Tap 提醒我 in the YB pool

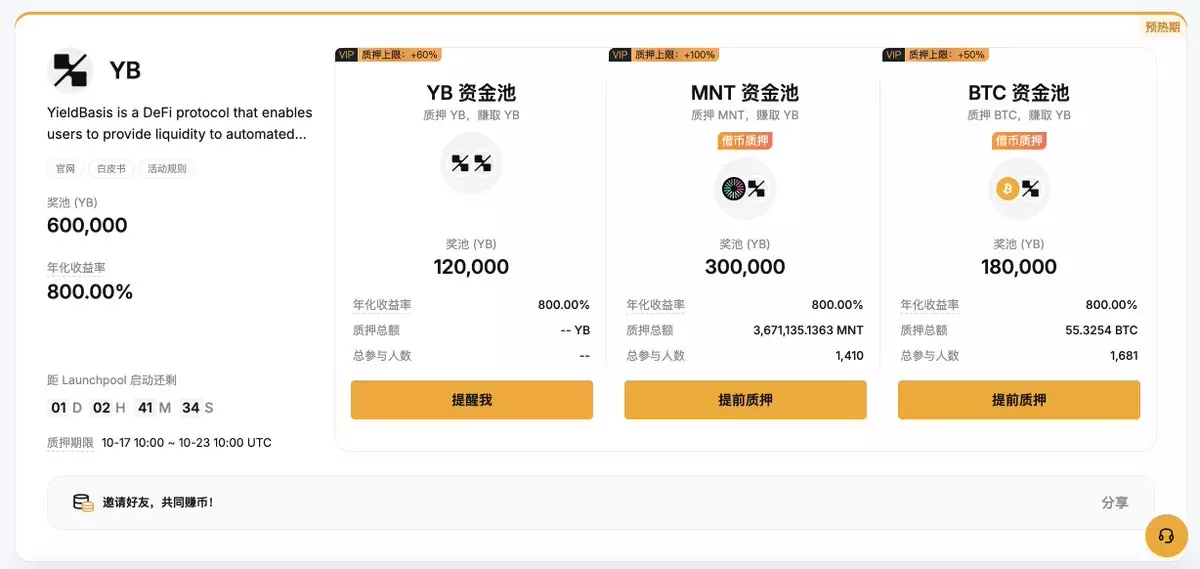click(x=471, y=400)
